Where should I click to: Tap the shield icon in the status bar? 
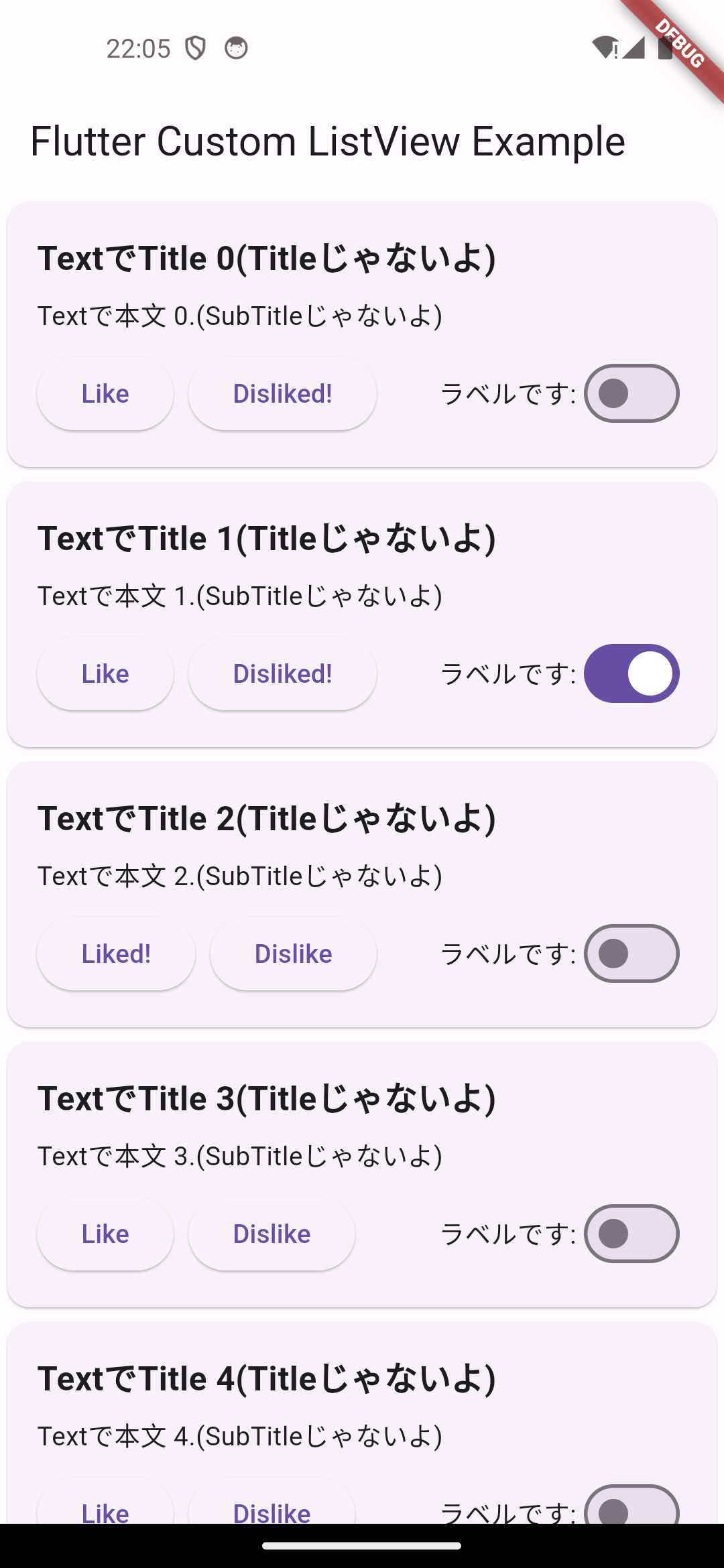click(195, 48)
